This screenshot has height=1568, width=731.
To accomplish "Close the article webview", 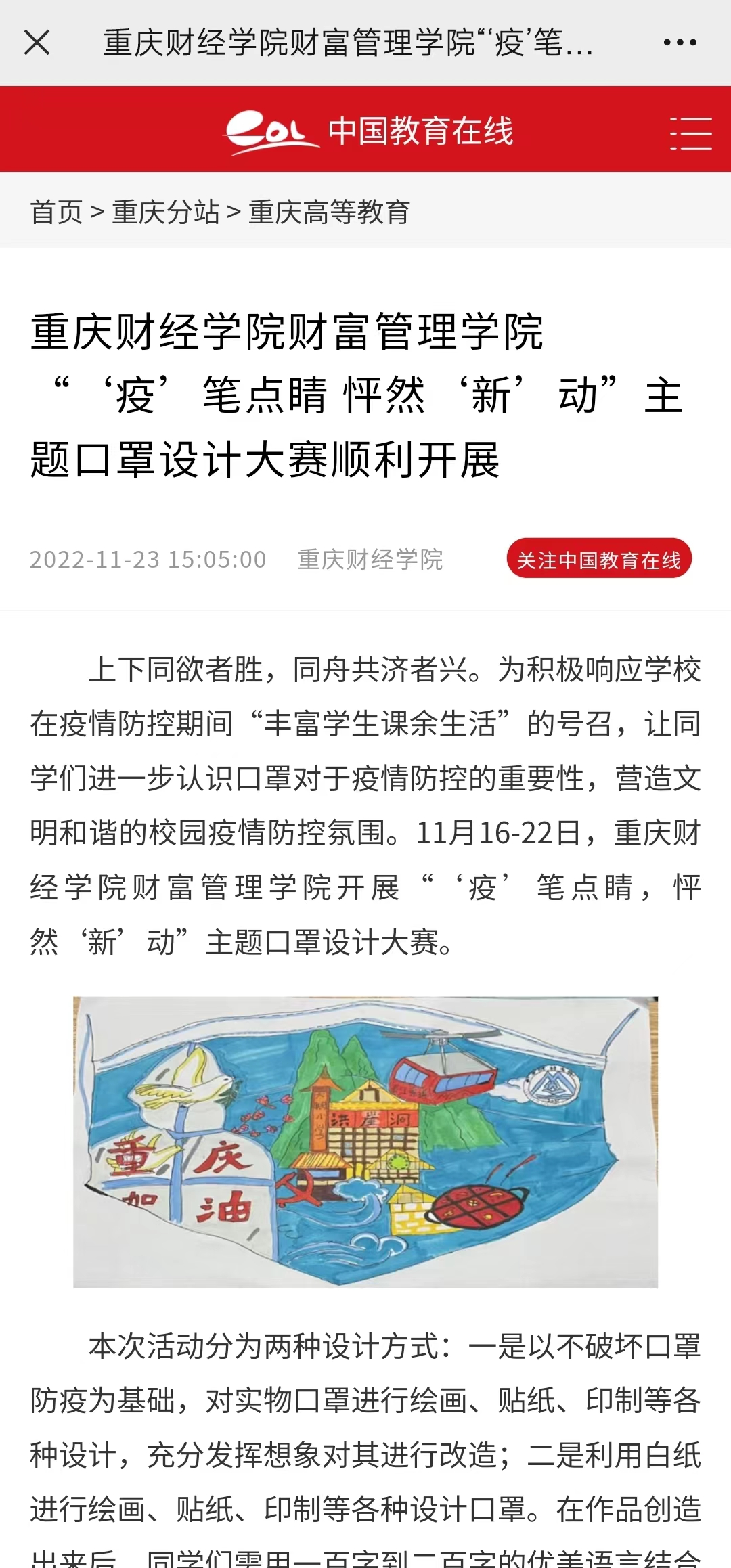I will tap(37, 43).
